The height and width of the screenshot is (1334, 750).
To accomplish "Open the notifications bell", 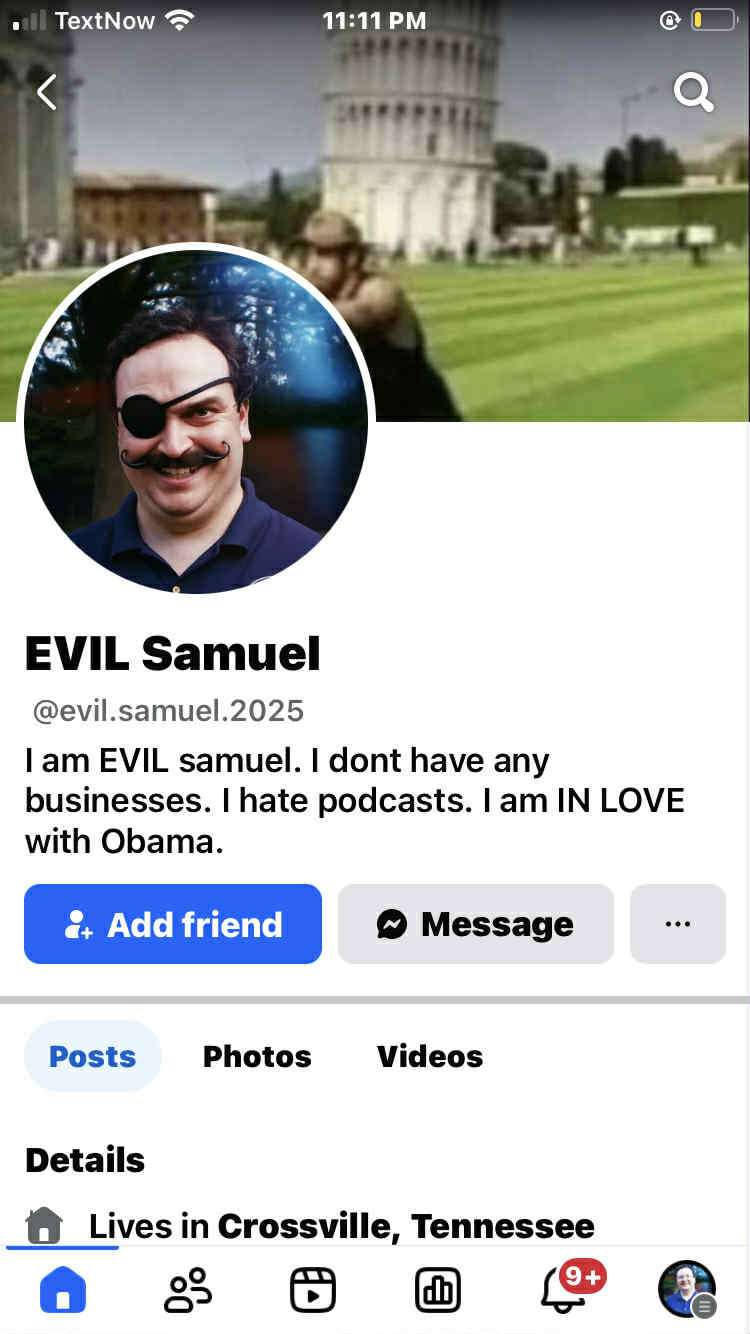I will point(563,1290).
